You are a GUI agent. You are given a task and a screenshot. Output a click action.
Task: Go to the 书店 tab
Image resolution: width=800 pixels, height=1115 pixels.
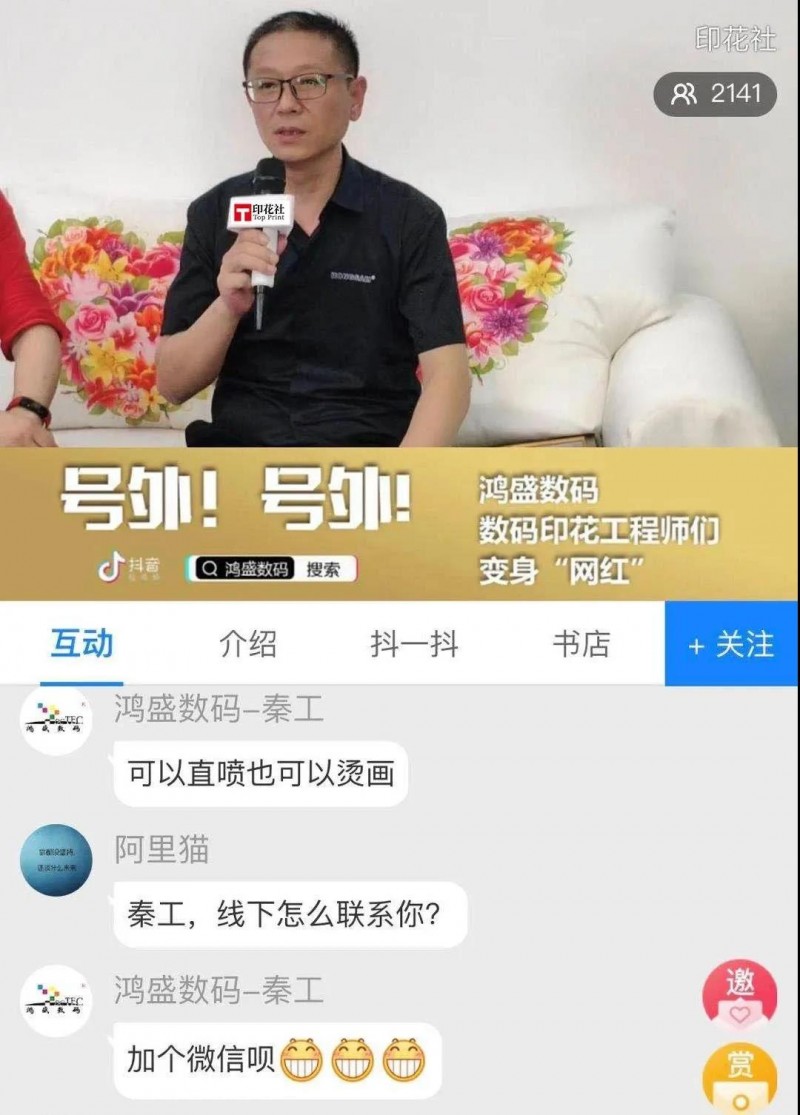tap(581, 644)
